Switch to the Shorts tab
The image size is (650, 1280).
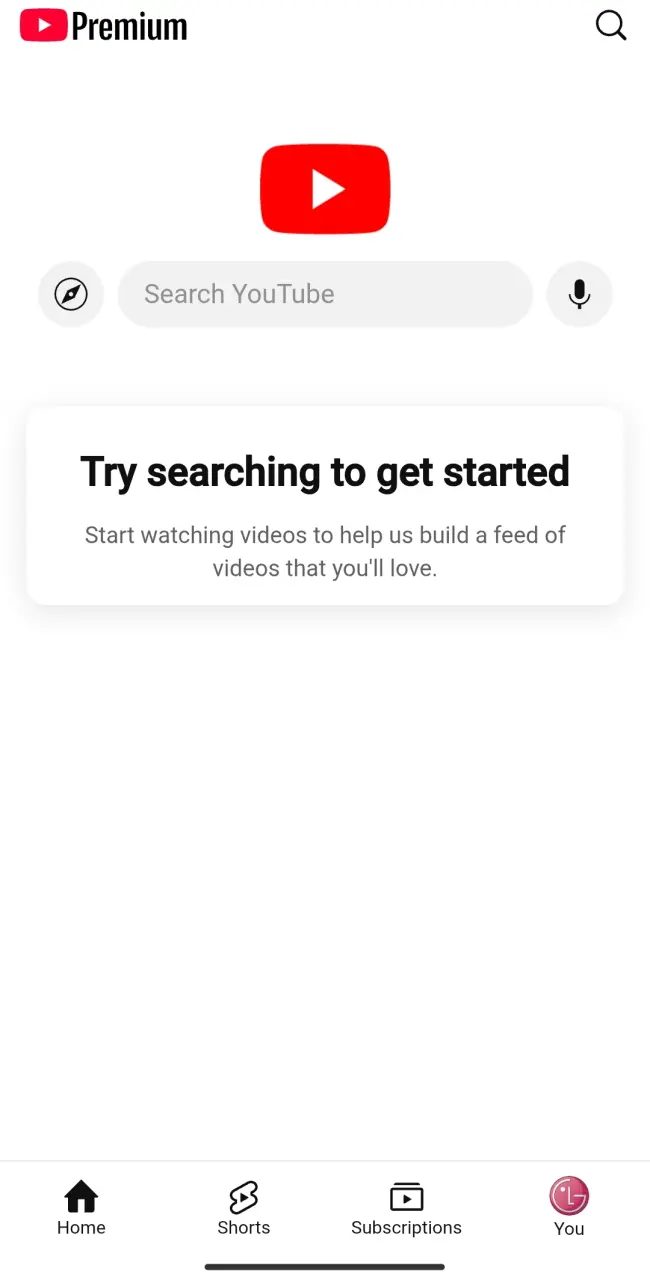click(x=244, y=1208)
